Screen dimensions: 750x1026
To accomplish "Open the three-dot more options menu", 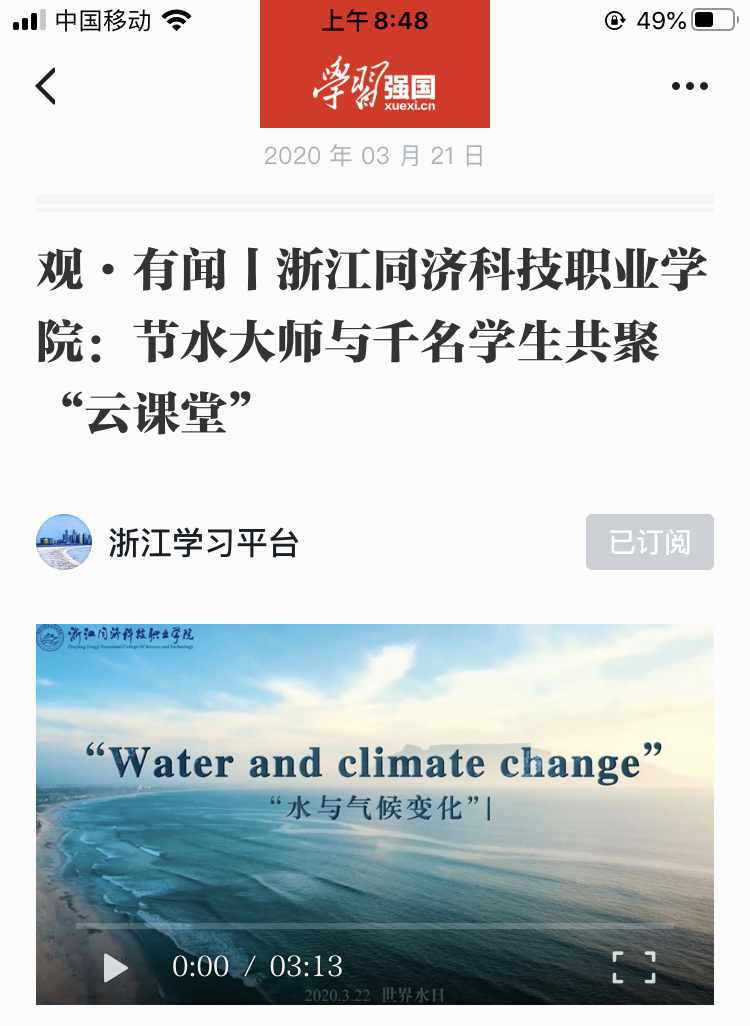I will (689, 87).
